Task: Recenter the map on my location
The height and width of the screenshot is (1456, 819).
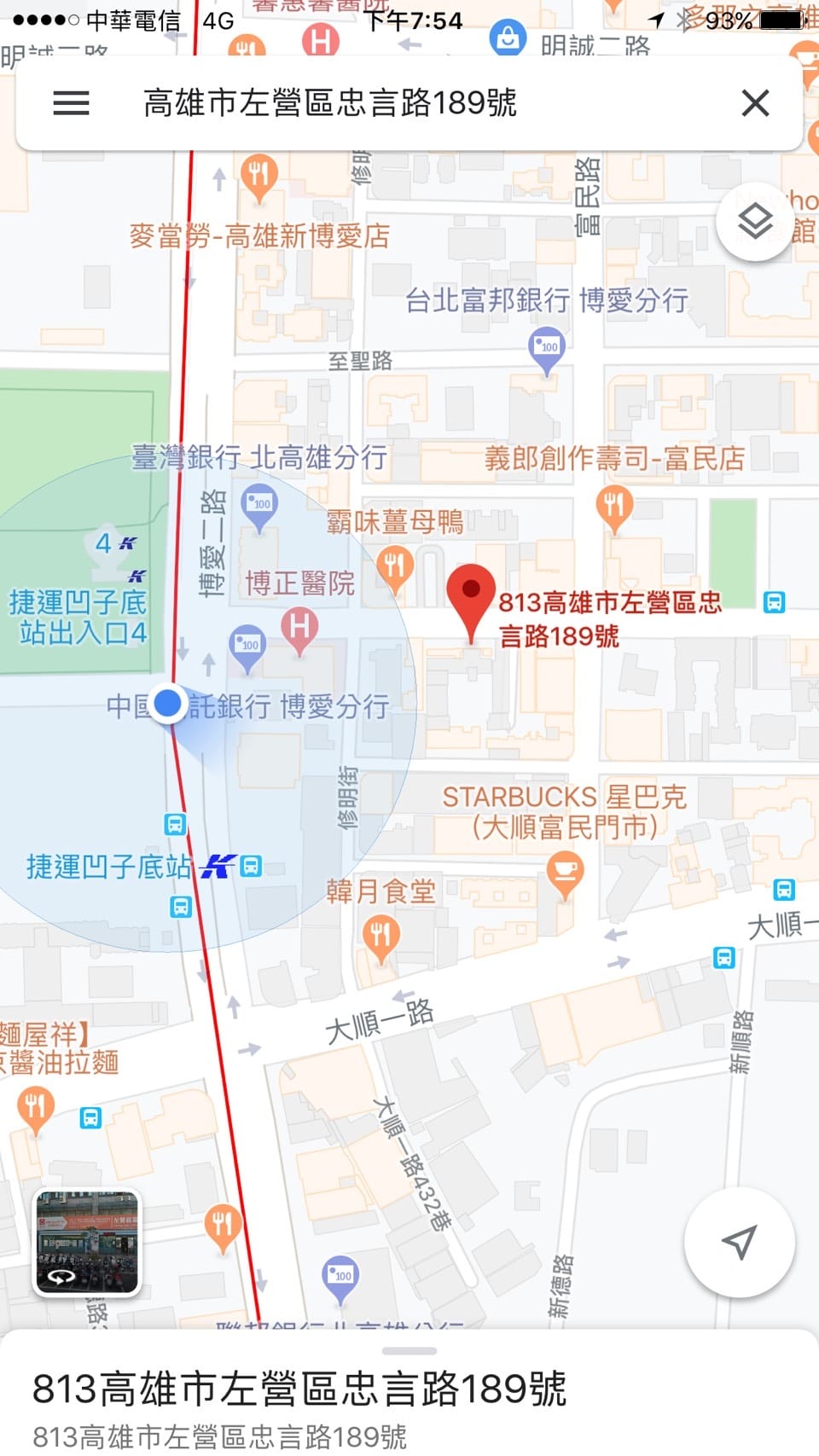Action: point(740,1242)
